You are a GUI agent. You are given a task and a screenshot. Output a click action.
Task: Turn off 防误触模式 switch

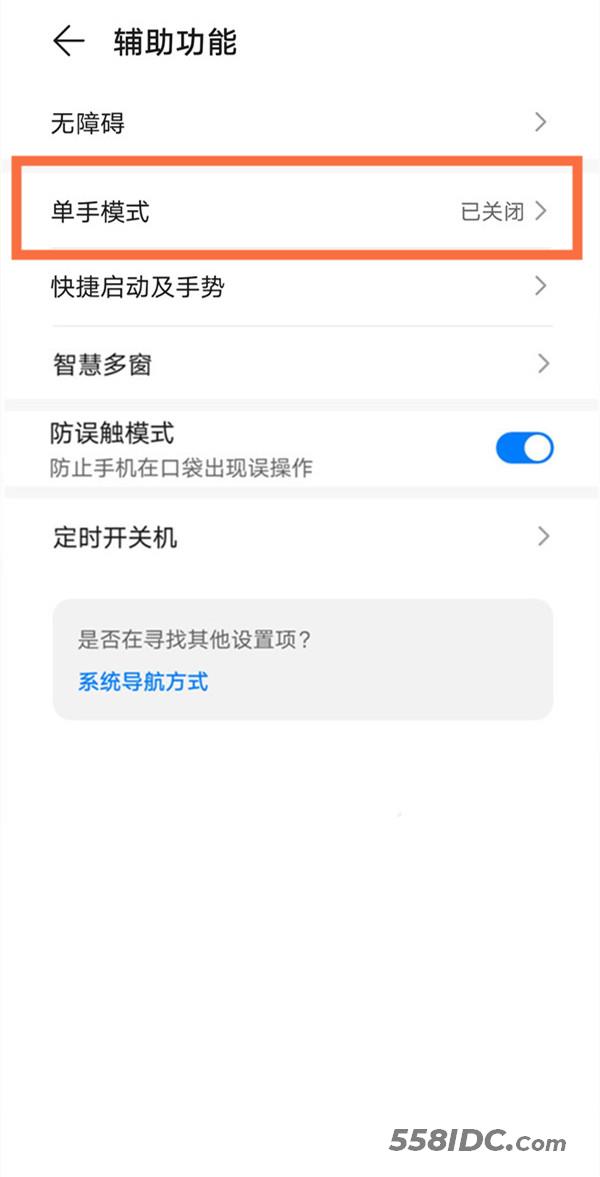pyautogui.click(x=524, y=449)
